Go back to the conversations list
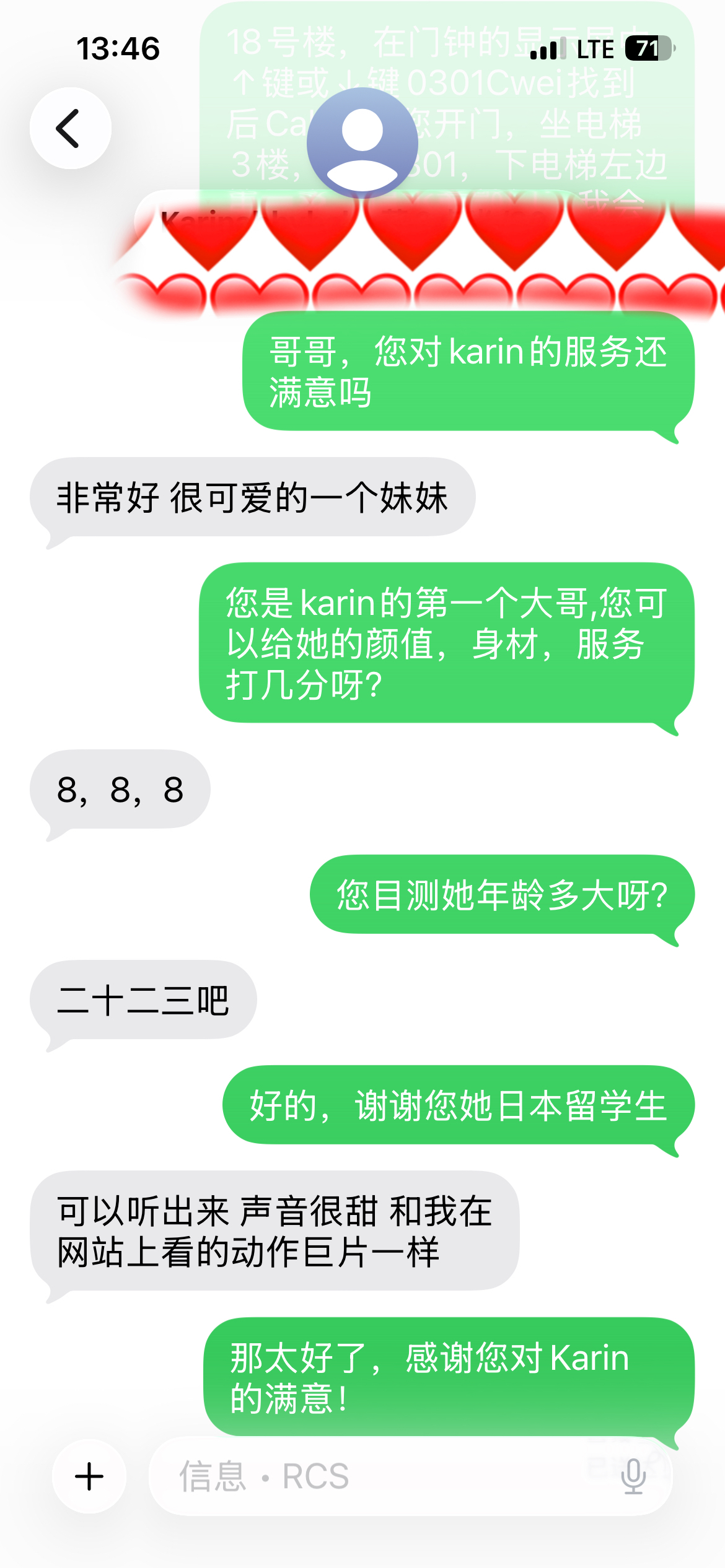Viewport: 725px width, 1568px height. [x=70, y=128]
